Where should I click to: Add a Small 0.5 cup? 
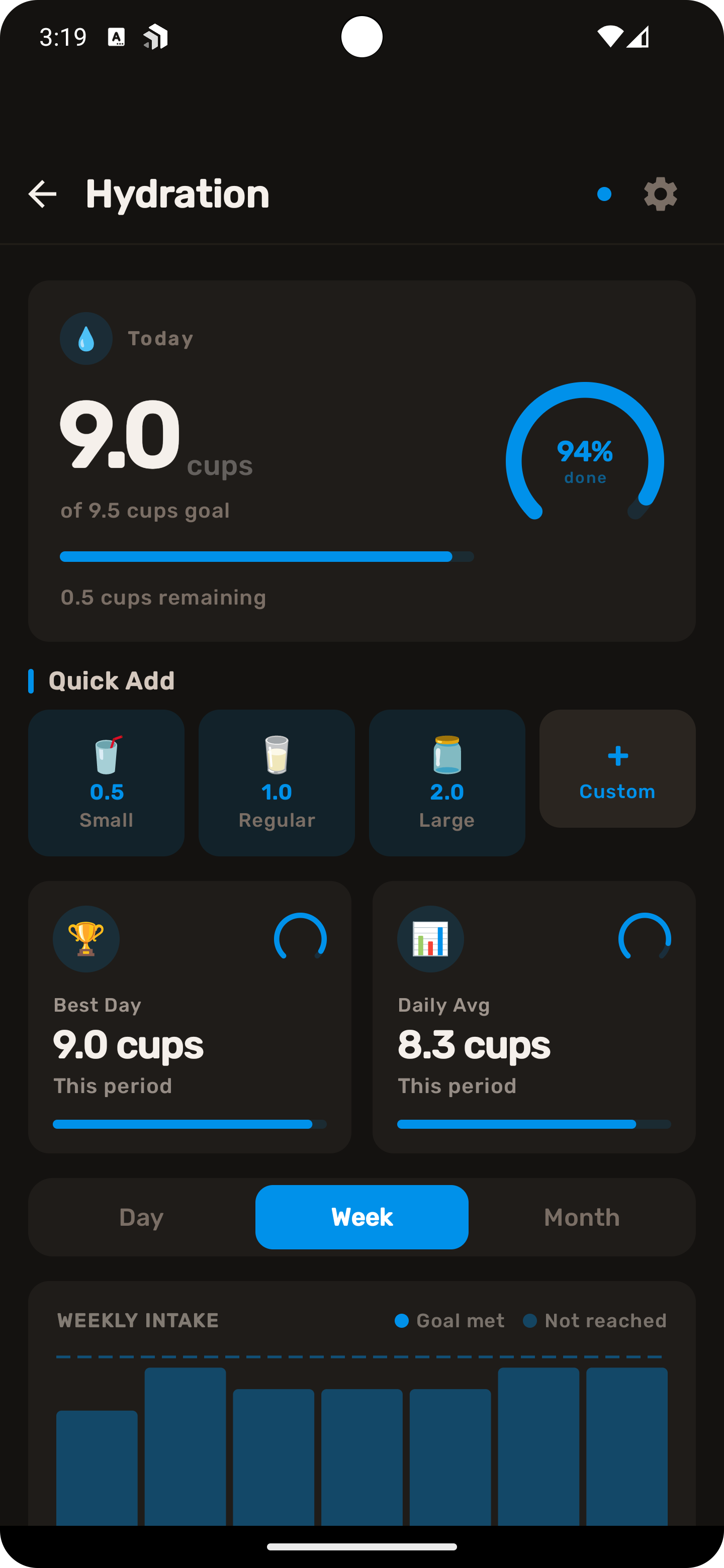click(106, 782)
